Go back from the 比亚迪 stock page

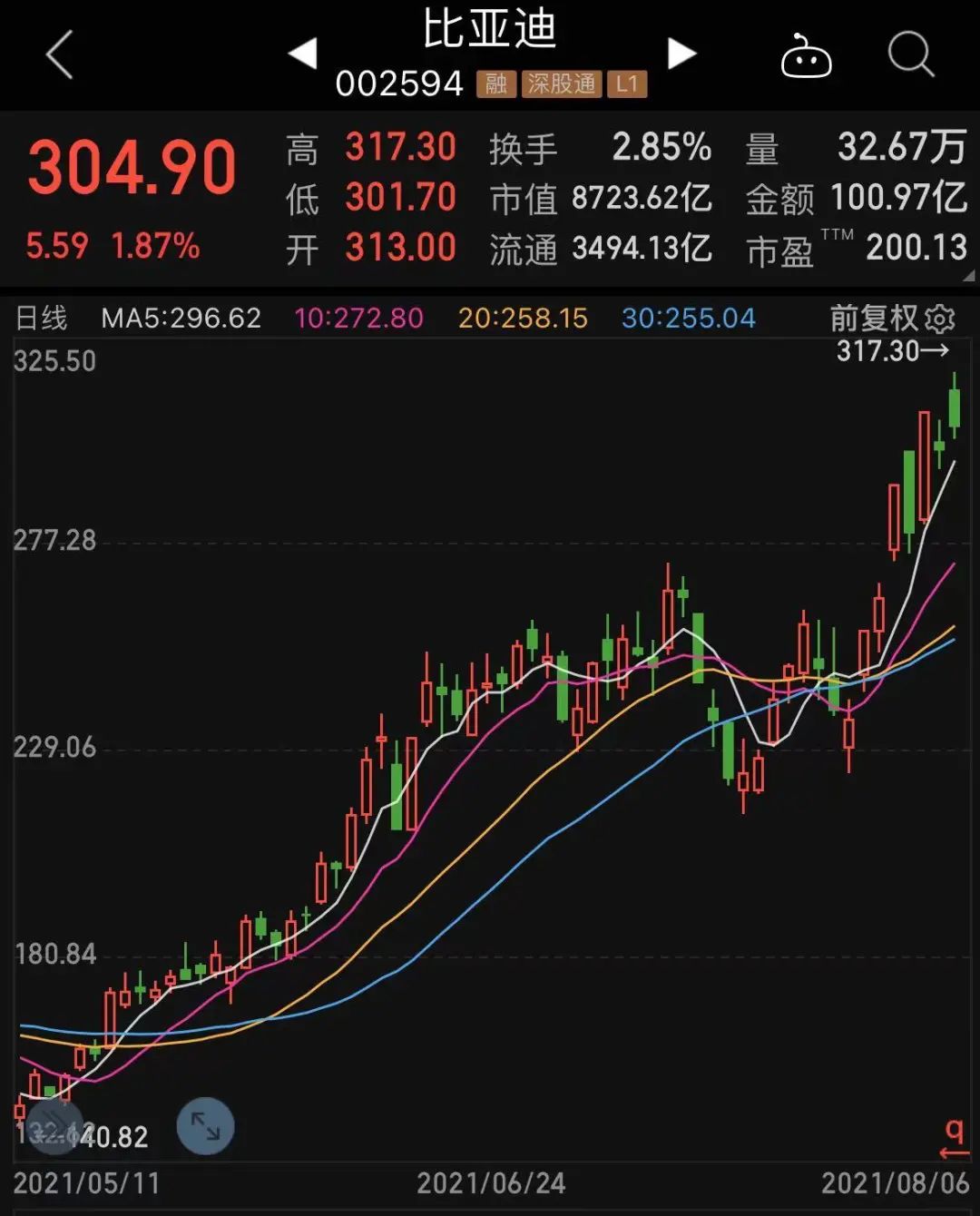coord(60,54)
